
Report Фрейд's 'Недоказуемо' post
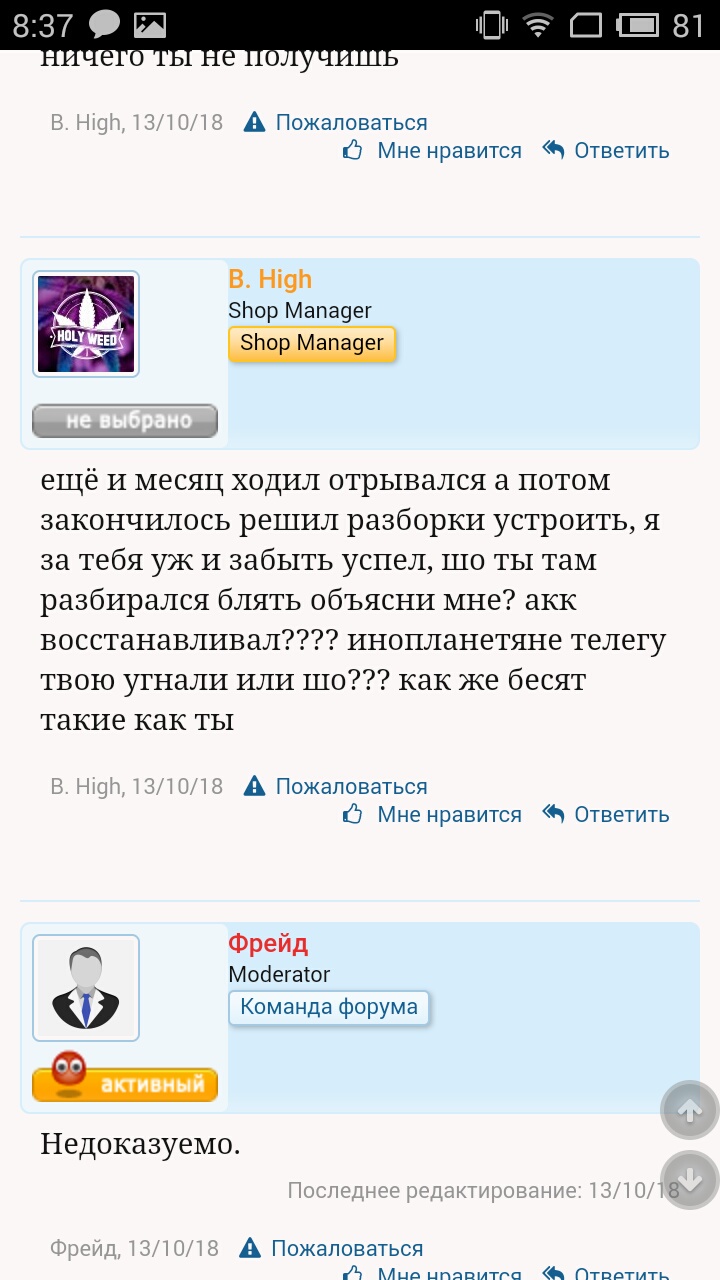[332, 1249]
